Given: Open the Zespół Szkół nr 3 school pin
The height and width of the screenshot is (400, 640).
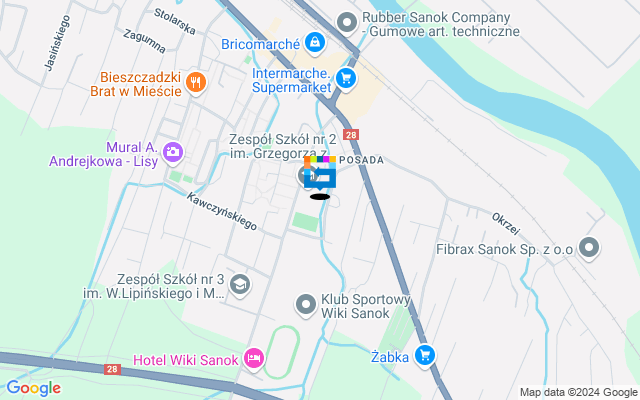Looking at the screenshot, I should coord(240,287).
